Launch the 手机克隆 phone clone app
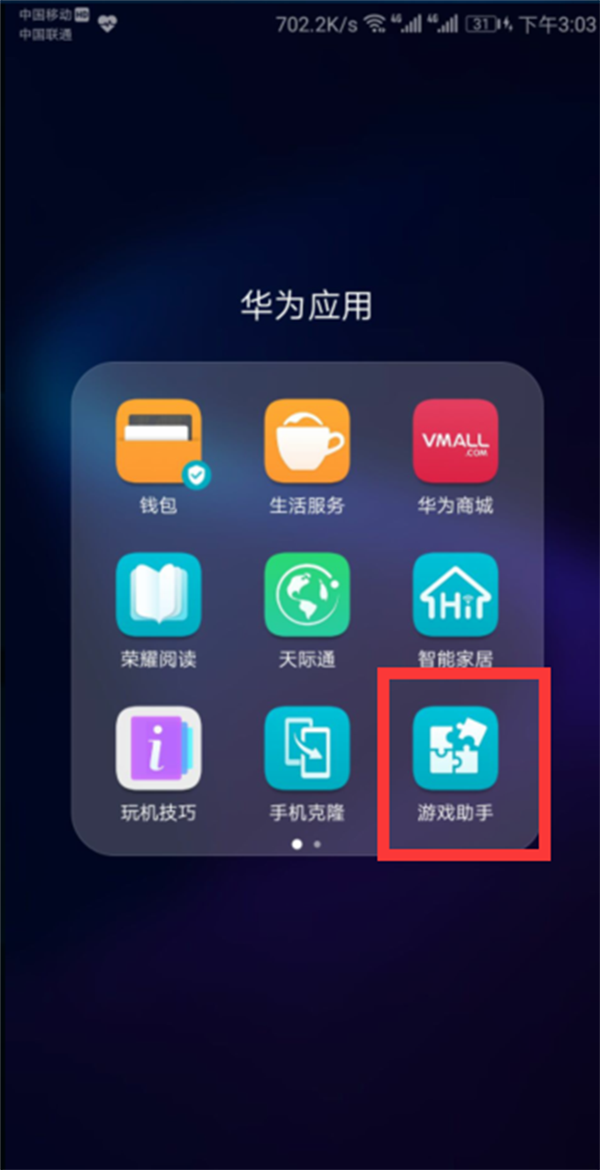This screenshot has width=600, height=1170. [307, 748]
